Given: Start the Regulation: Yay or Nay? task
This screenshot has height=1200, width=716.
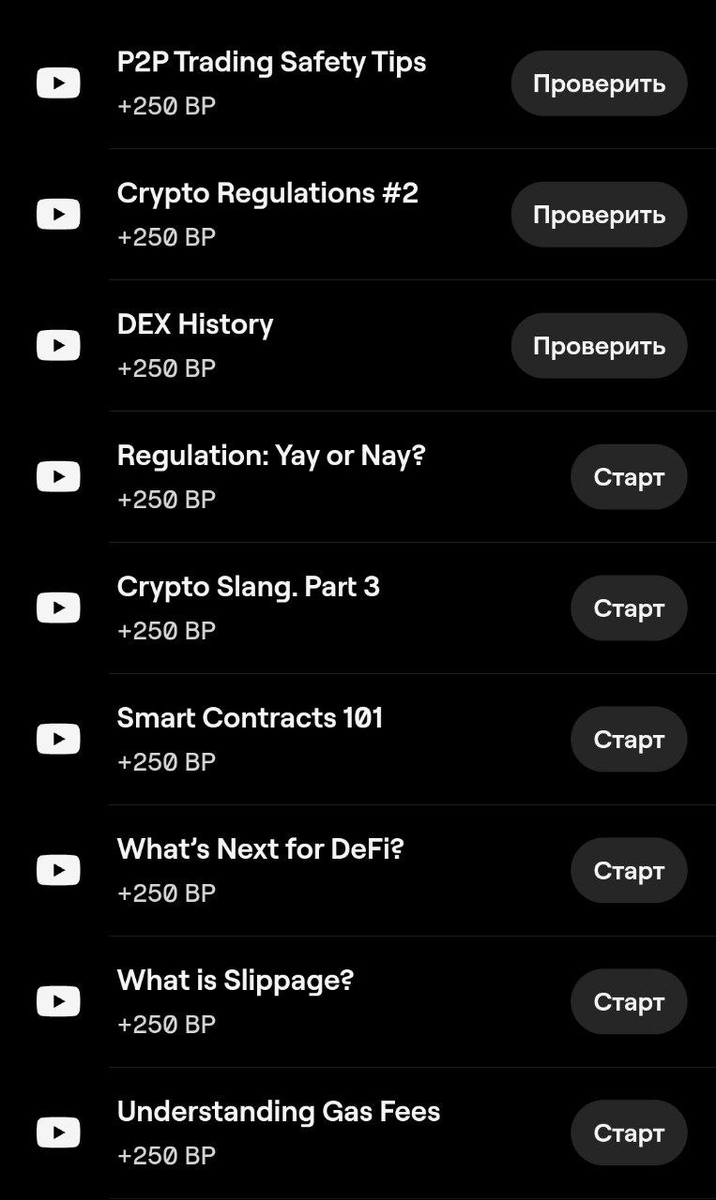Looking at the screenshot, I should click(628, 477).
